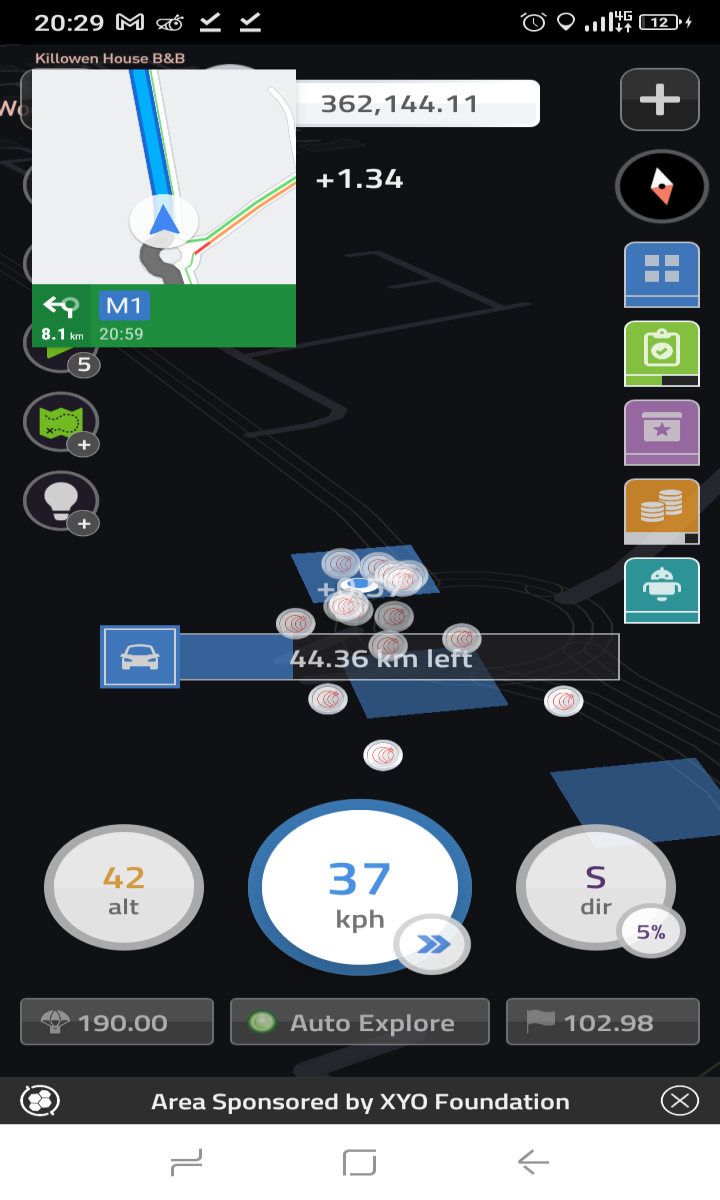Open the teal robot button
This screenshot has height=1200, width=720.
[661, 590]
